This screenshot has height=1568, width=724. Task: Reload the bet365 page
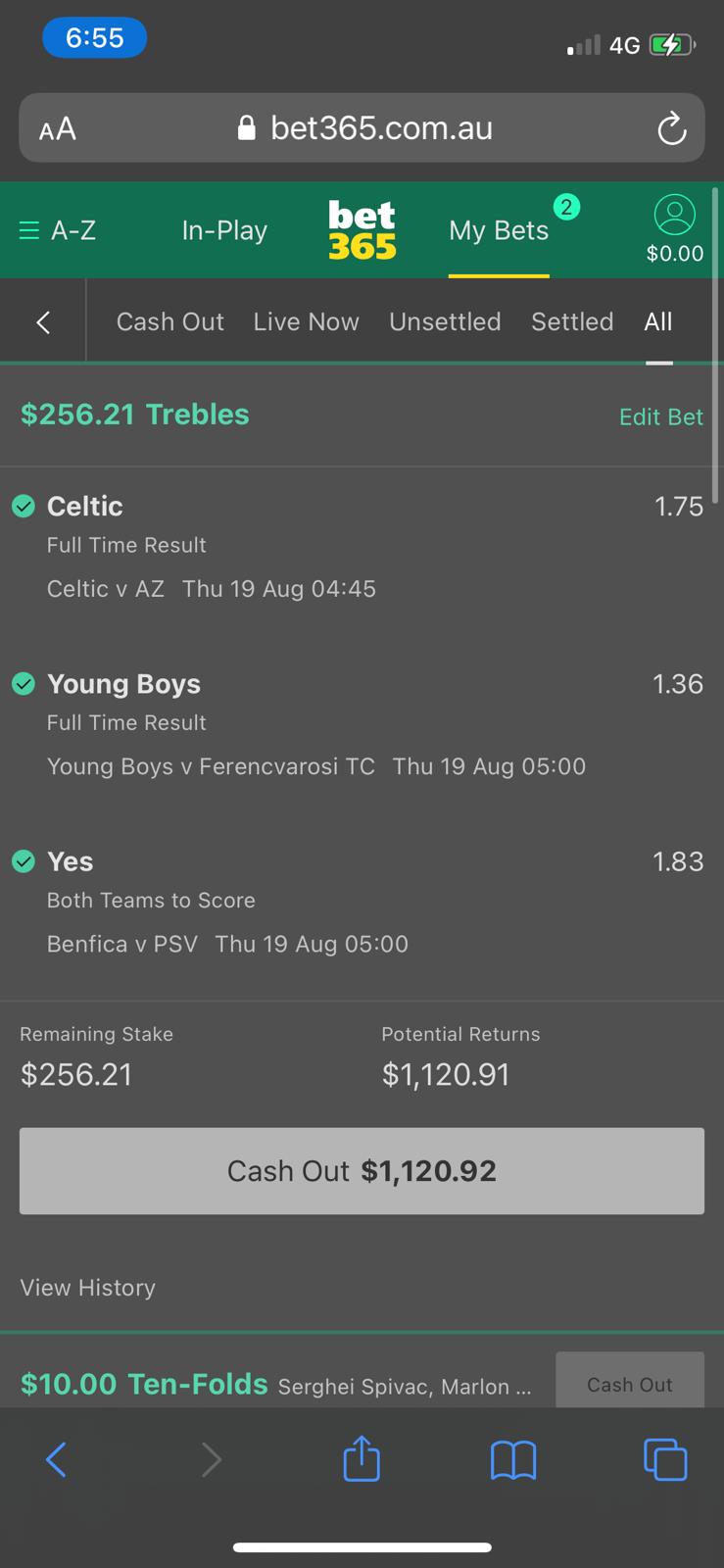click(x=671, y=128)
